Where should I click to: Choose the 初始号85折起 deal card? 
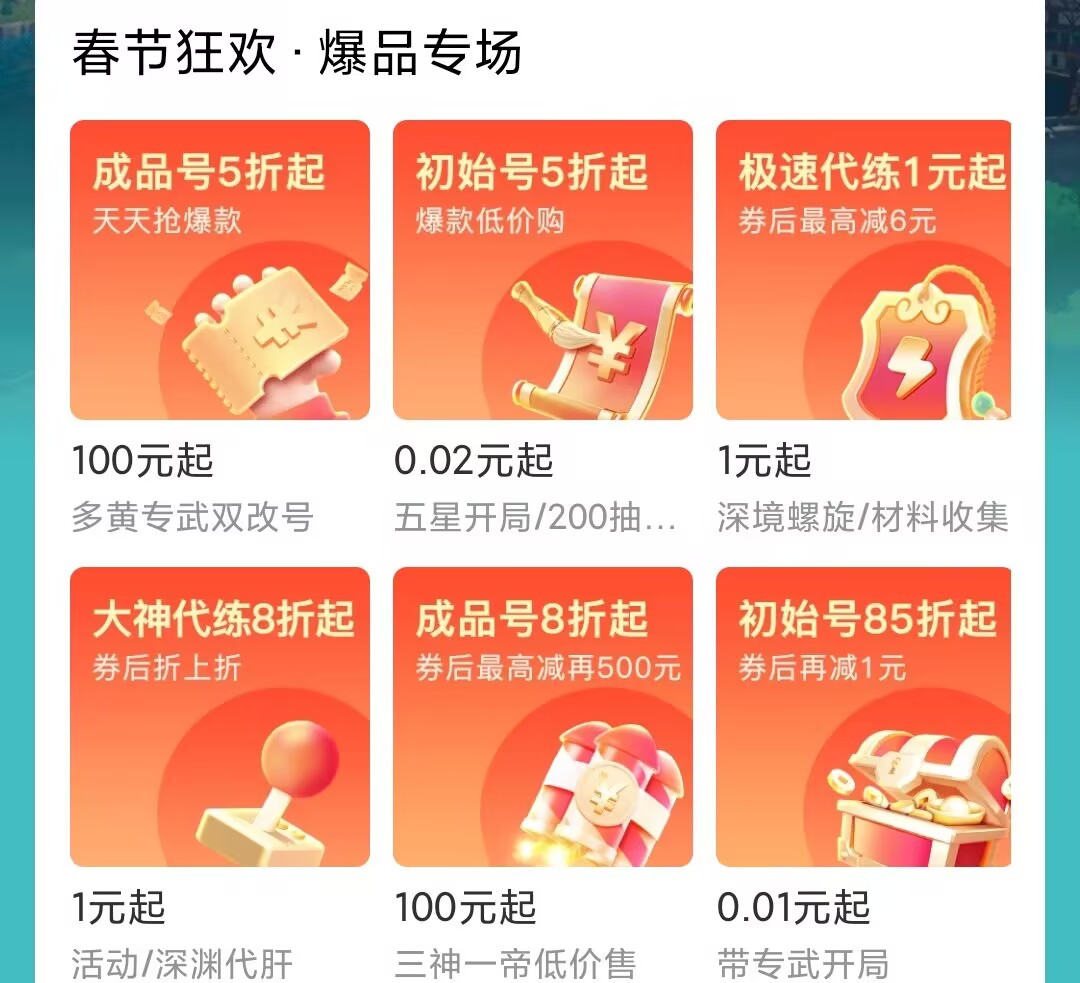(864, 716)
